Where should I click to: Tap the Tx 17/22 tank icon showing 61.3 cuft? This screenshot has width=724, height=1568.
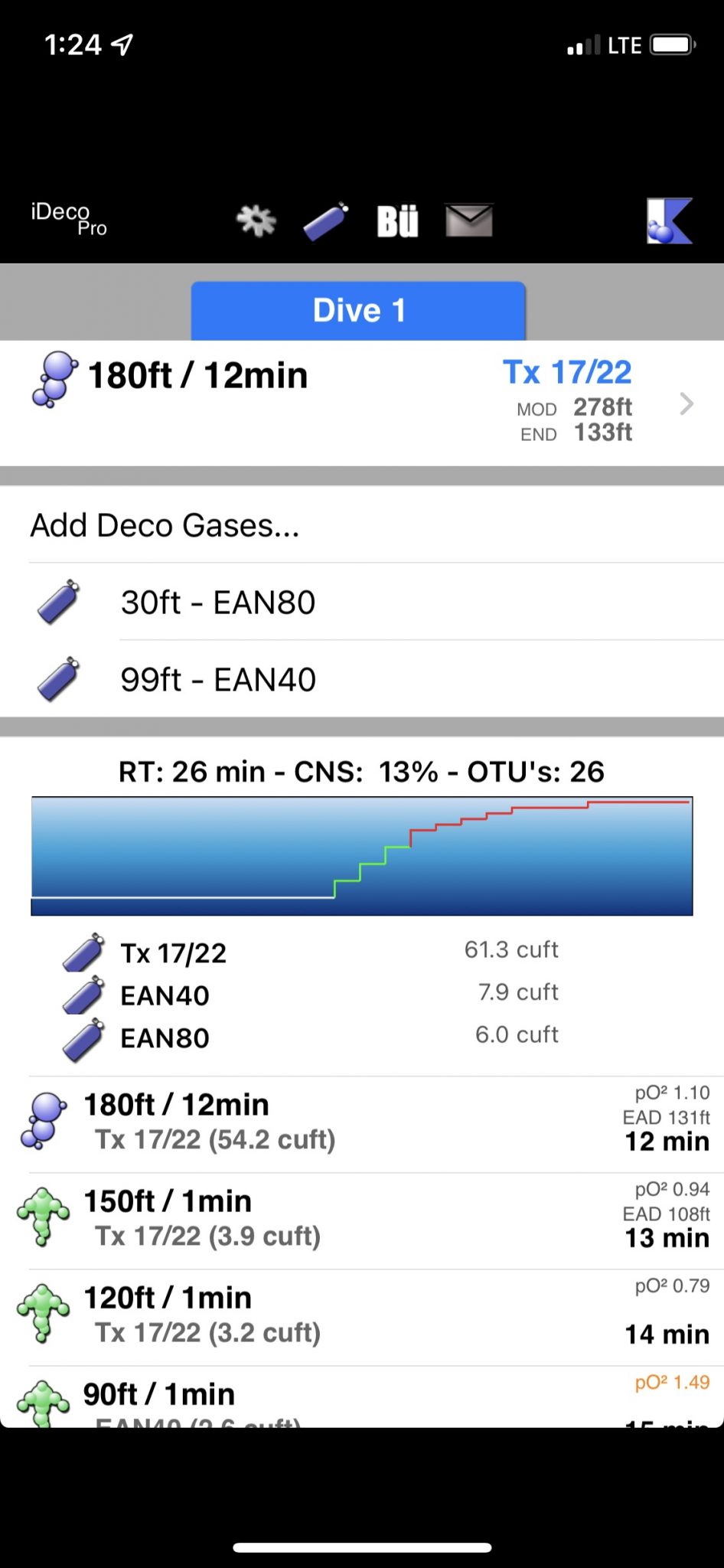click(84, 953)
